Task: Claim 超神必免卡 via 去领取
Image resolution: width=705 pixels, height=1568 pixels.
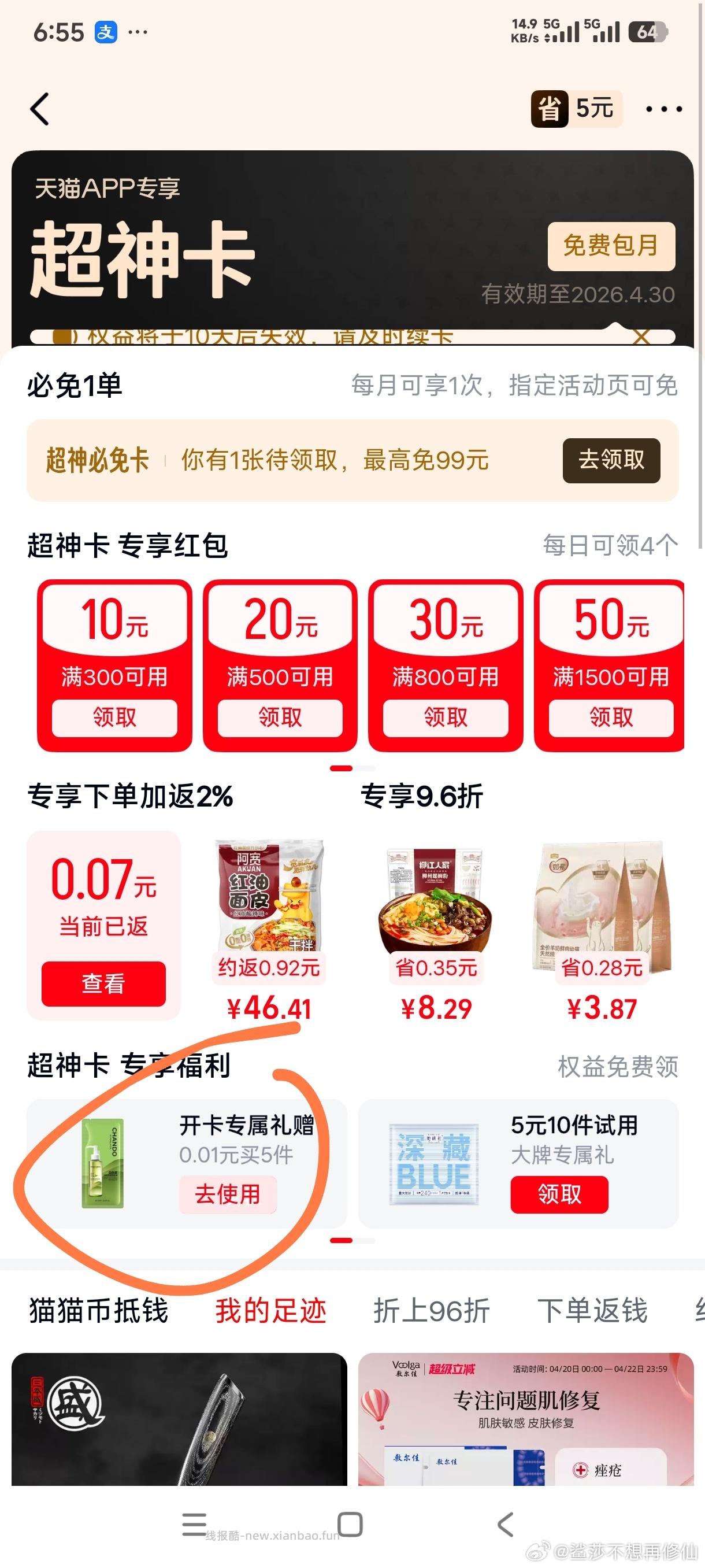Action: pos(610,461)
